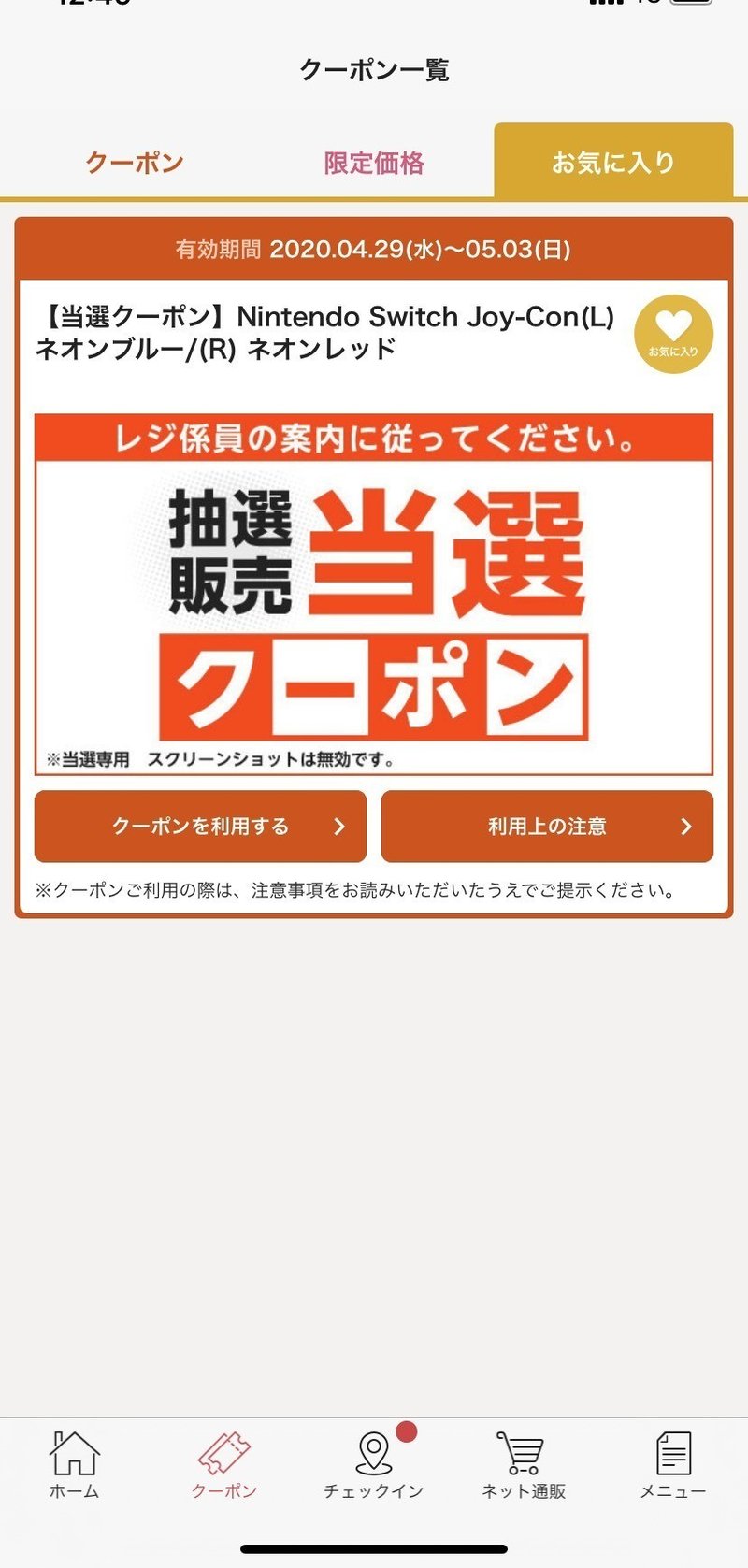
Task: Switch to the 限定価格 tab
Action: 374,163
